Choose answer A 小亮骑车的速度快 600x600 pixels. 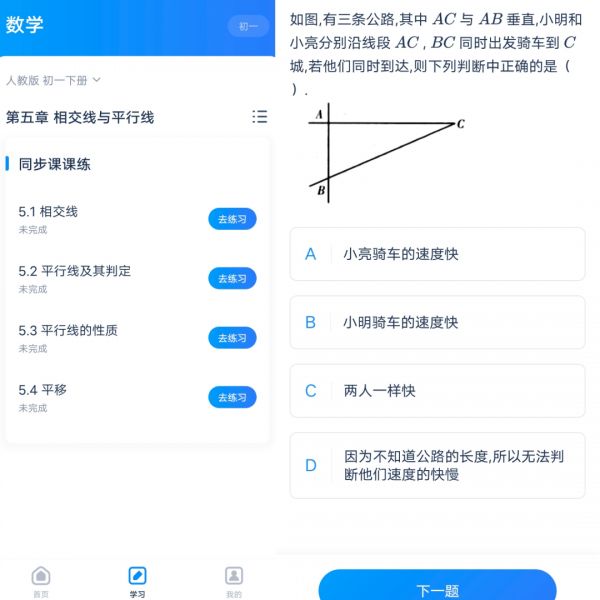(437, 254)
